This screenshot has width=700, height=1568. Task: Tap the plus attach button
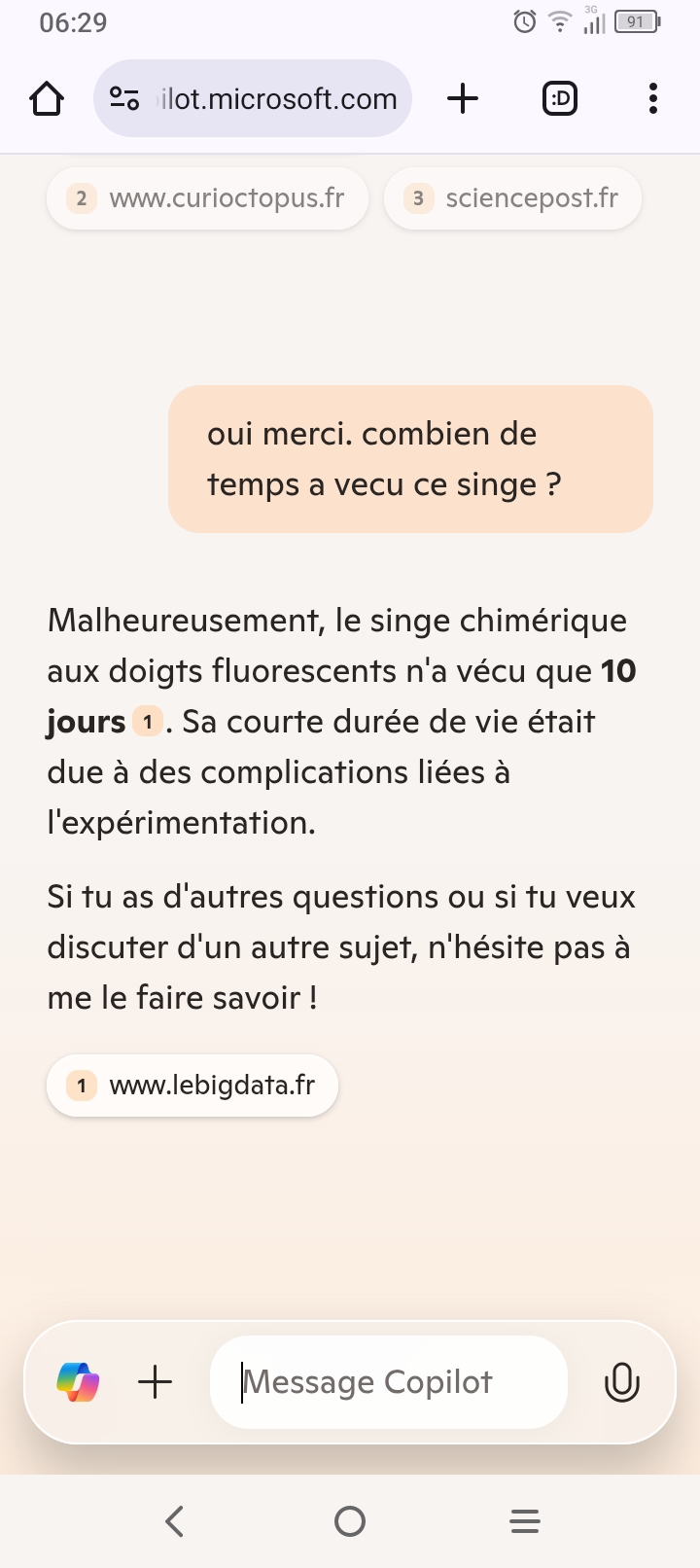(x=156, y=1382)
